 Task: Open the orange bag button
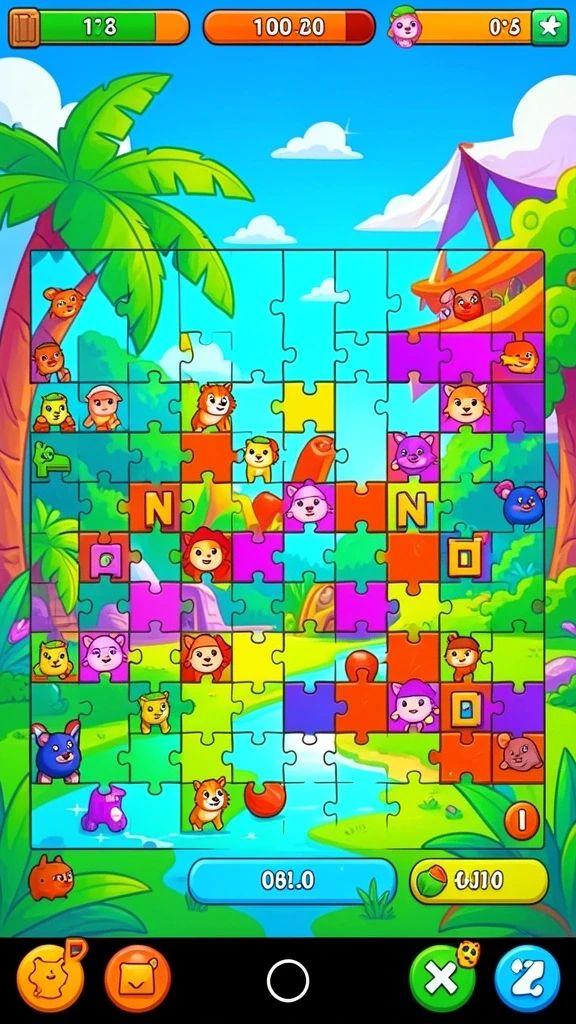138,978
